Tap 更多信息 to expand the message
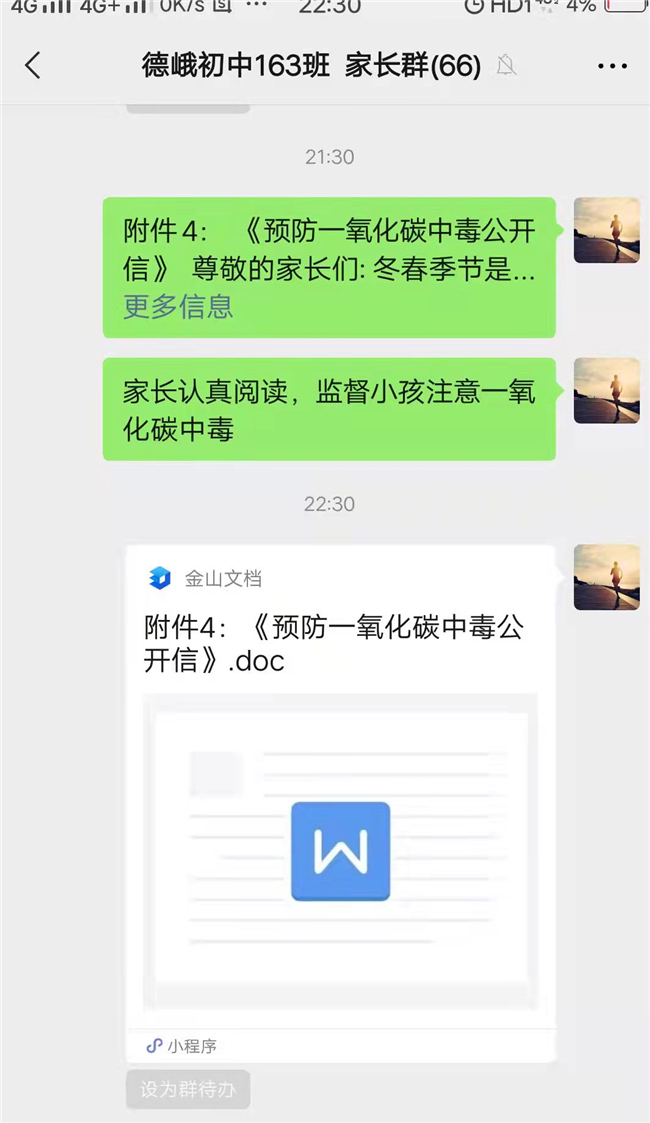The width and height of the screenshot is (650, 1123). point(178,307)
